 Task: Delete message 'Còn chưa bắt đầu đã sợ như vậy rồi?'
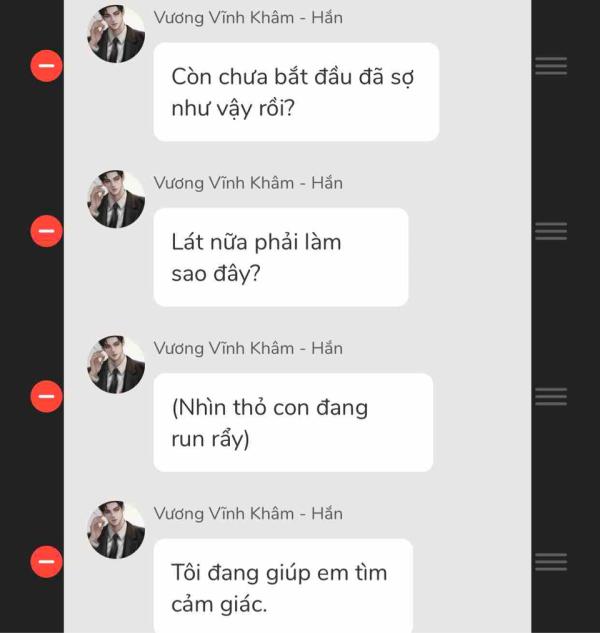coord(46,66)
